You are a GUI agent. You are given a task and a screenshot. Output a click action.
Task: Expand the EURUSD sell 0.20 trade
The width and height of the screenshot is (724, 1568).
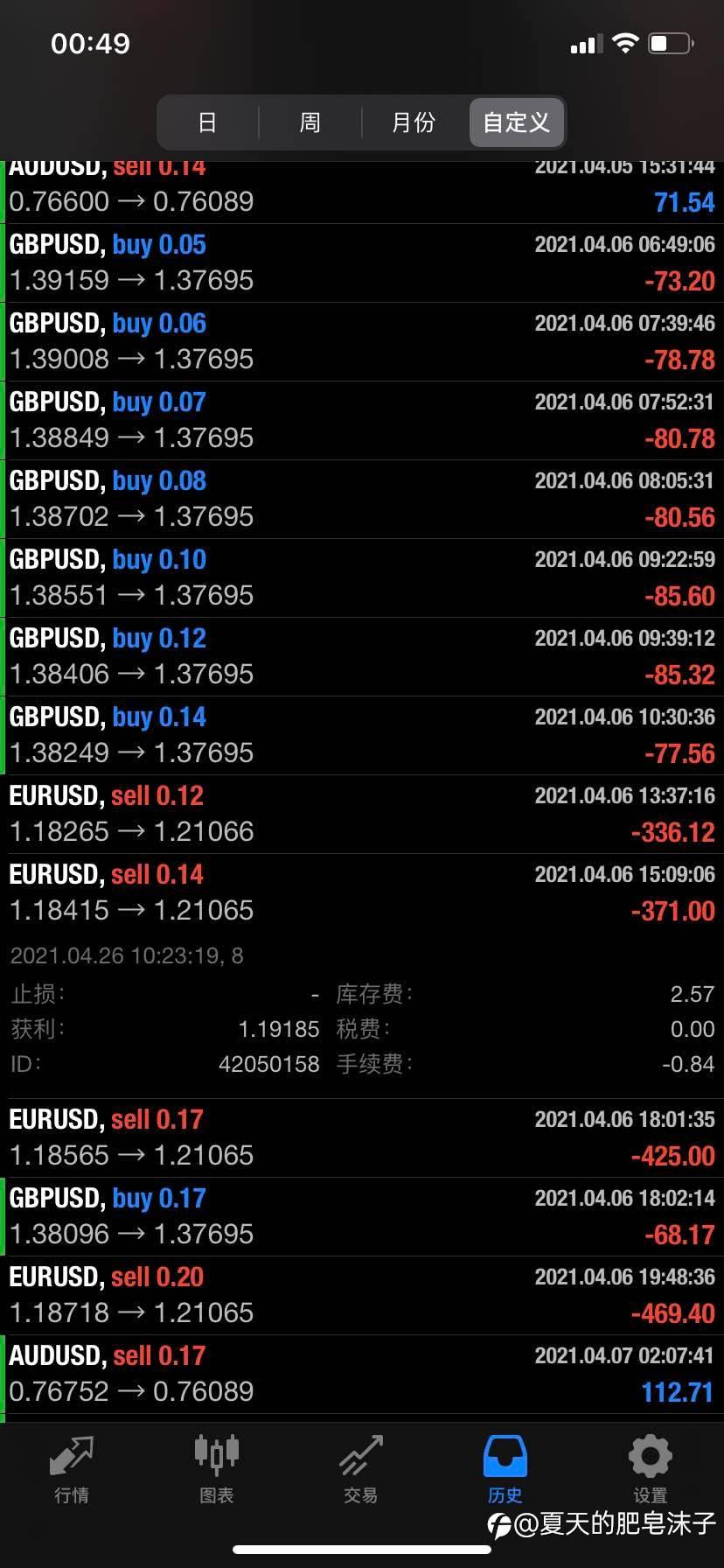coord(362,1295)
